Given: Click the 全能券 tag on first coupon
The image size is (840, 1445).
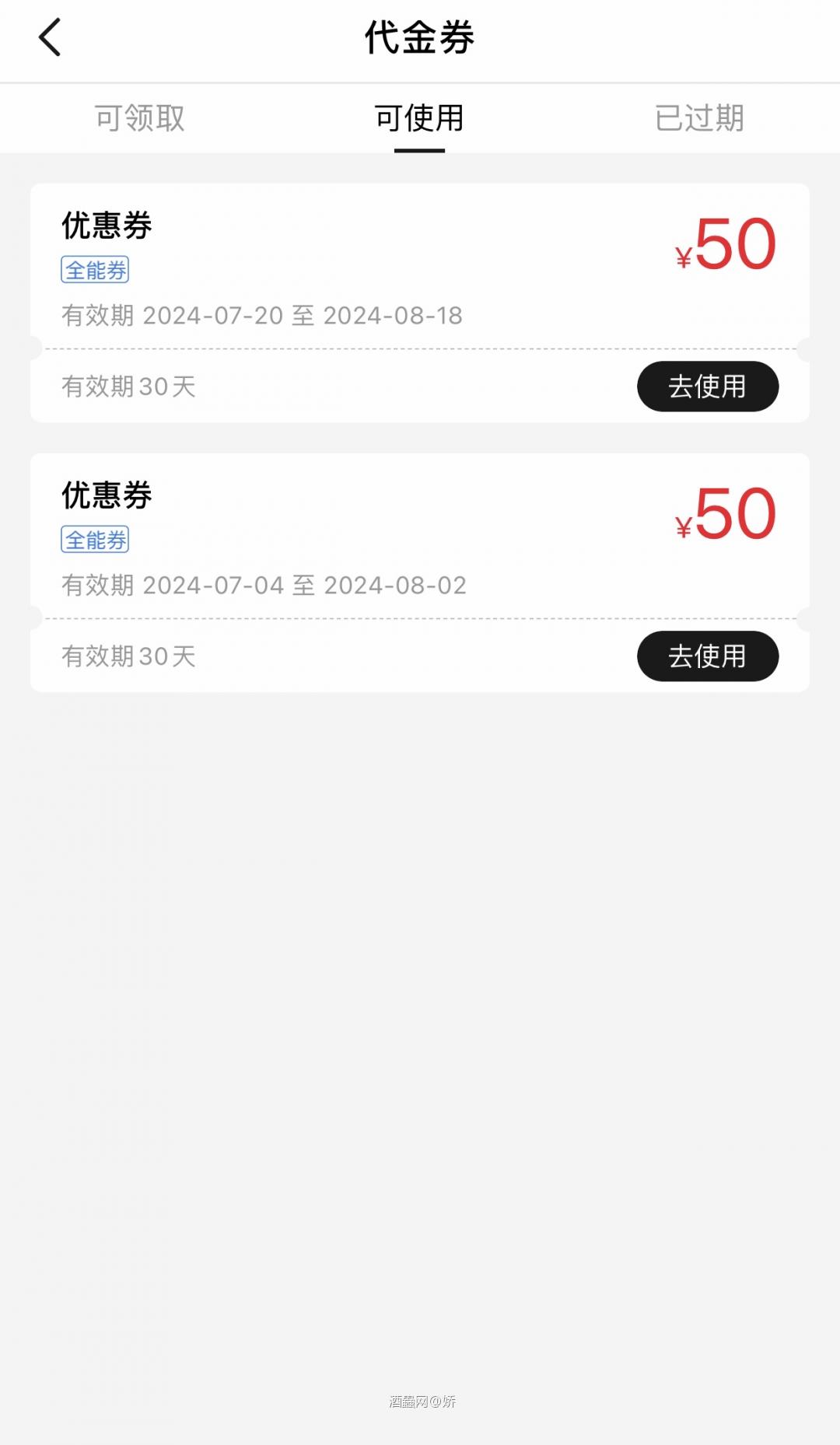Looking at the screenshot, I should click(x=95, y=271).
